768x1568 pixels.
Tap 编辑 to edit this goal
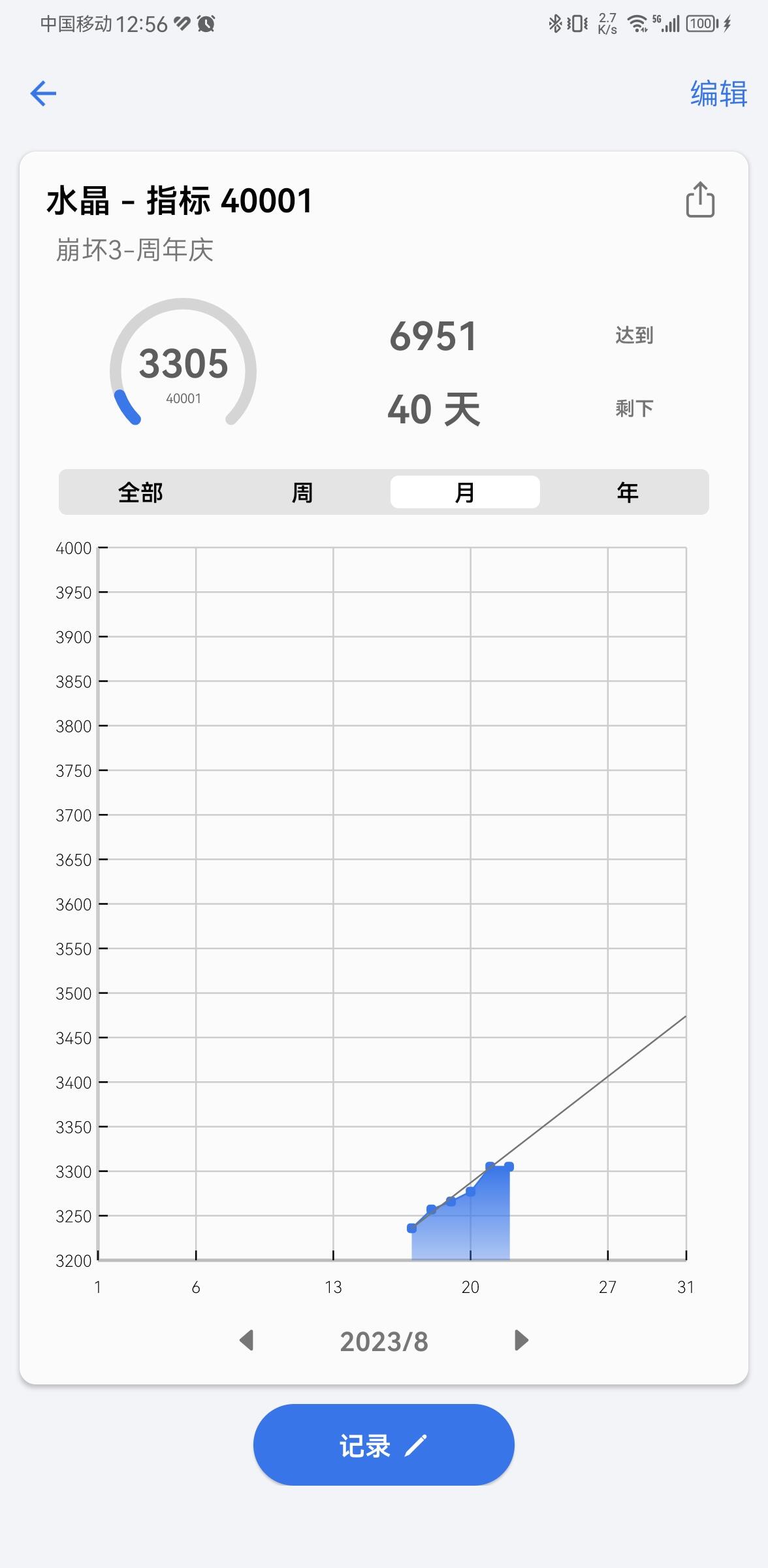(x=718, y=93)
